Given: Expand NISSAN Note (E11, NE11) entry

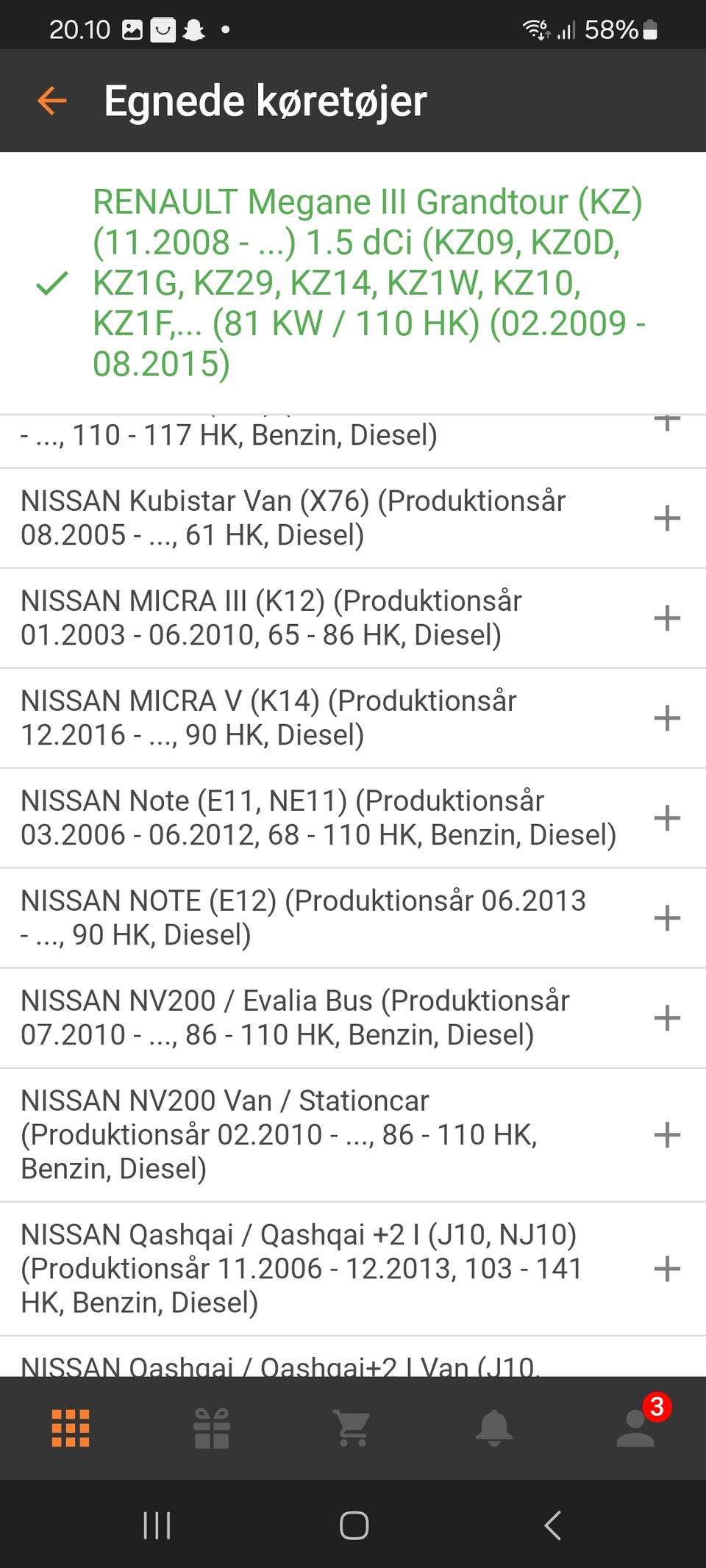Looking at the screenshot, I should 666,818.
